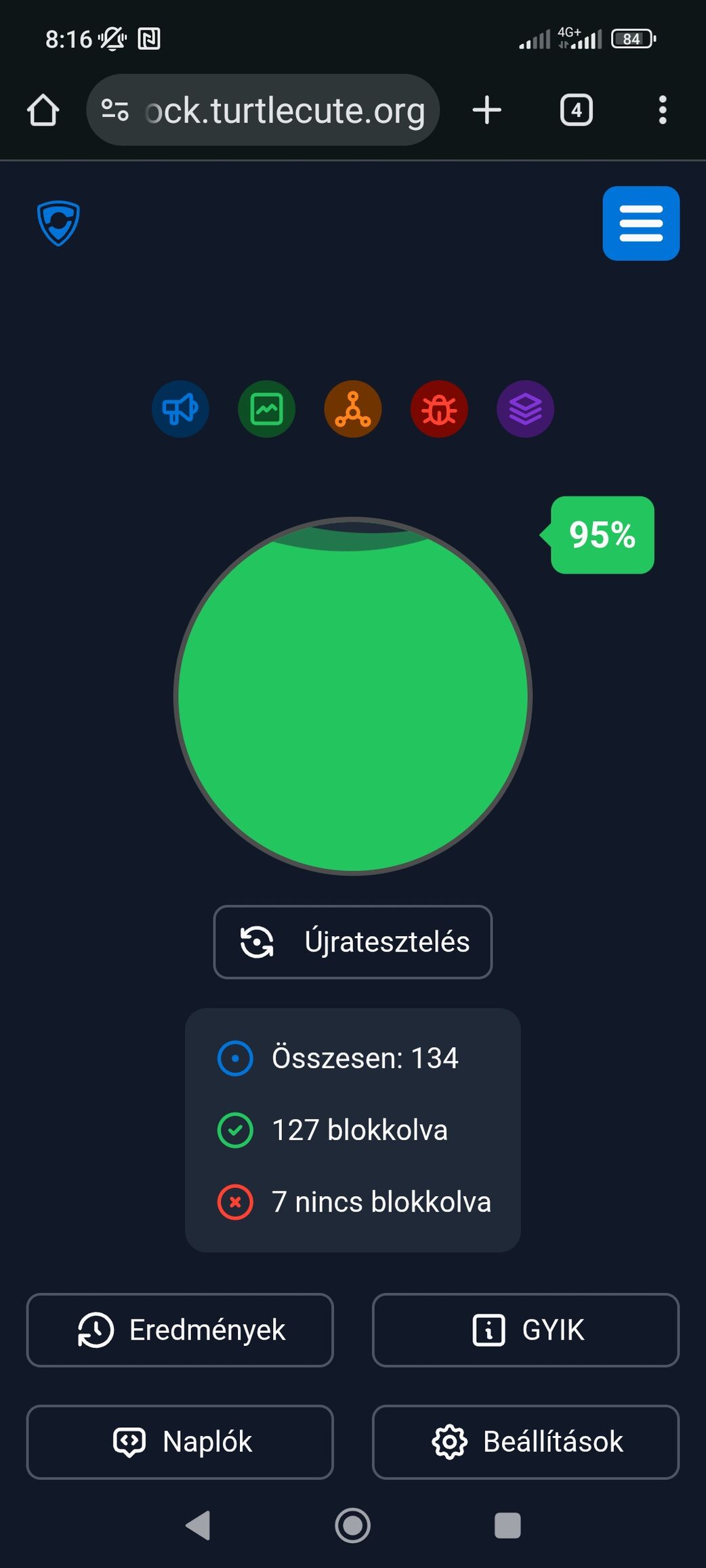View site info in the address bar

point(115,110)
